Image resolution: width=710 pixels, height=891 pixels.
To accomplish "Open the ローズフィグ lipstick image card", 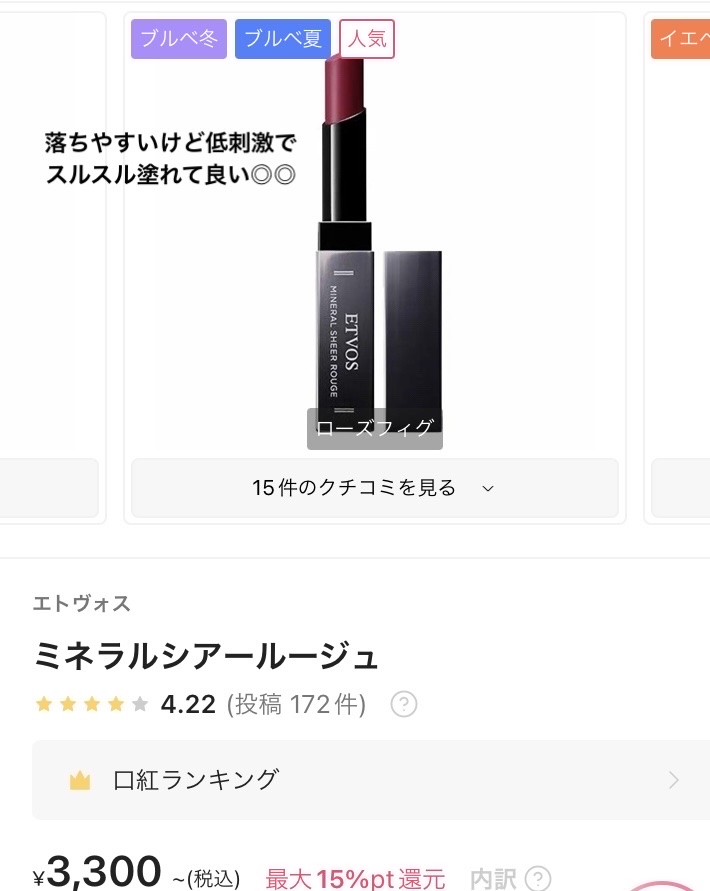I will coord(375,250).
